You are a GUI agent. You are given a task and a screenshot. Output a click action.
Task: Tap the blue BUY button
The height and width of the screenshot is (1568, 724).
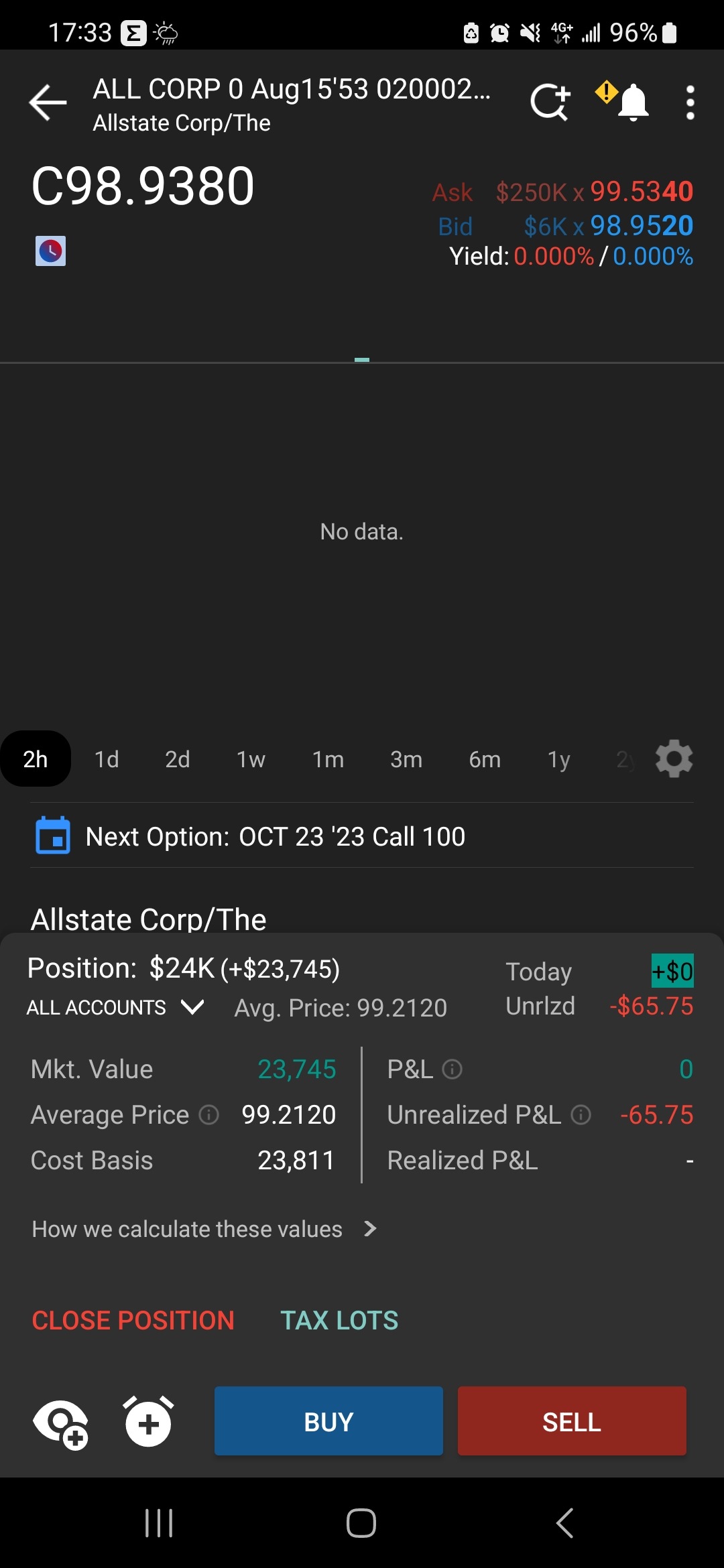(328, 1421)
